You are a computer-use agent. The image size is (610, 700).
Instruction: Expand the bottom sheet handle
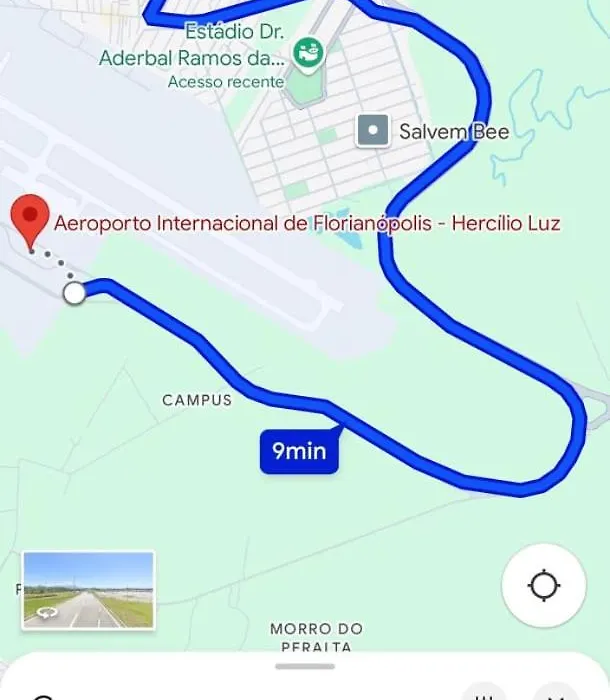coord(304,665)
